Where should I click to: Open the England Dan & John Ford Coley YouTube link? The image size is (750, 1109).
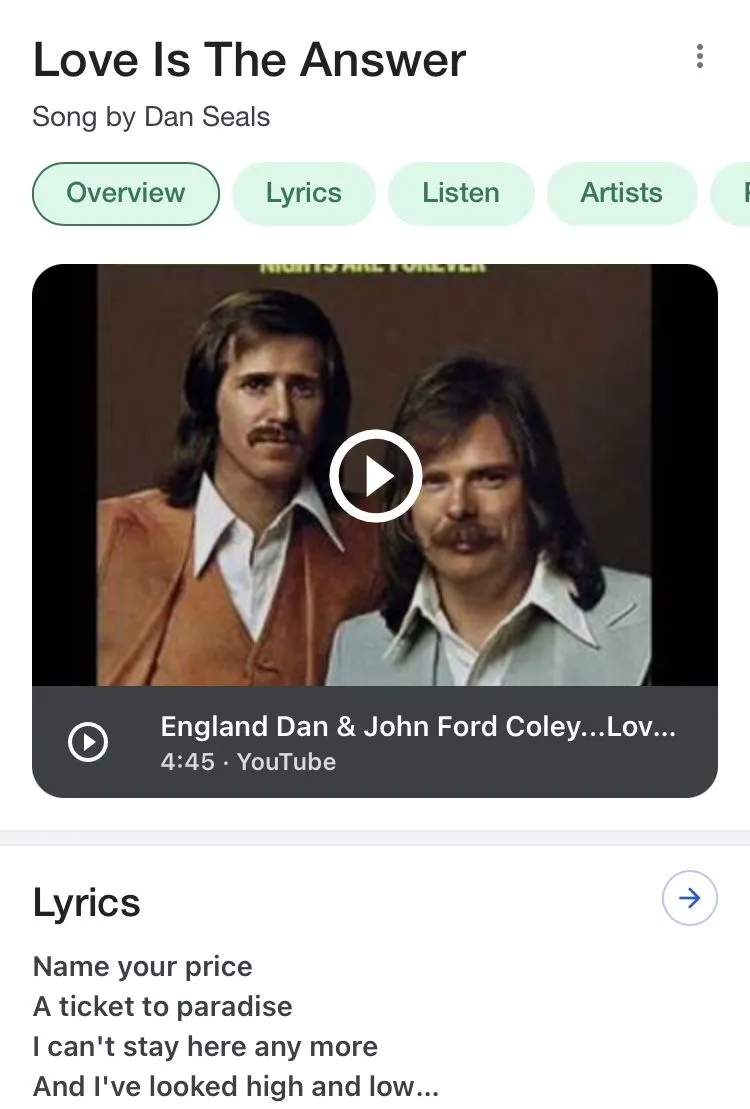click(x=418, y=742)
